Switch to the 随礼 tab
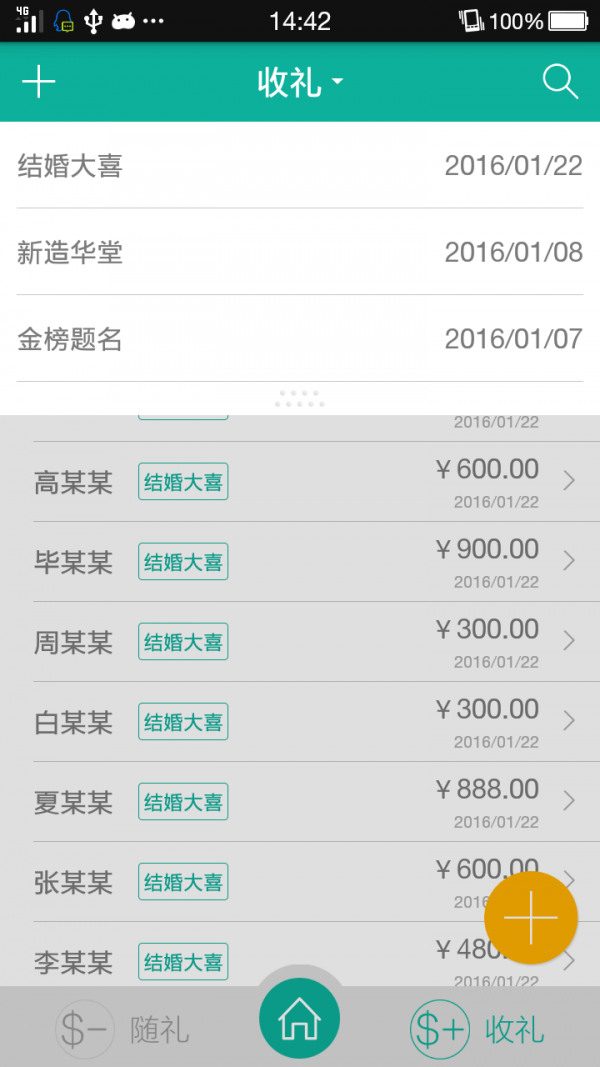 pos(122,1030)
